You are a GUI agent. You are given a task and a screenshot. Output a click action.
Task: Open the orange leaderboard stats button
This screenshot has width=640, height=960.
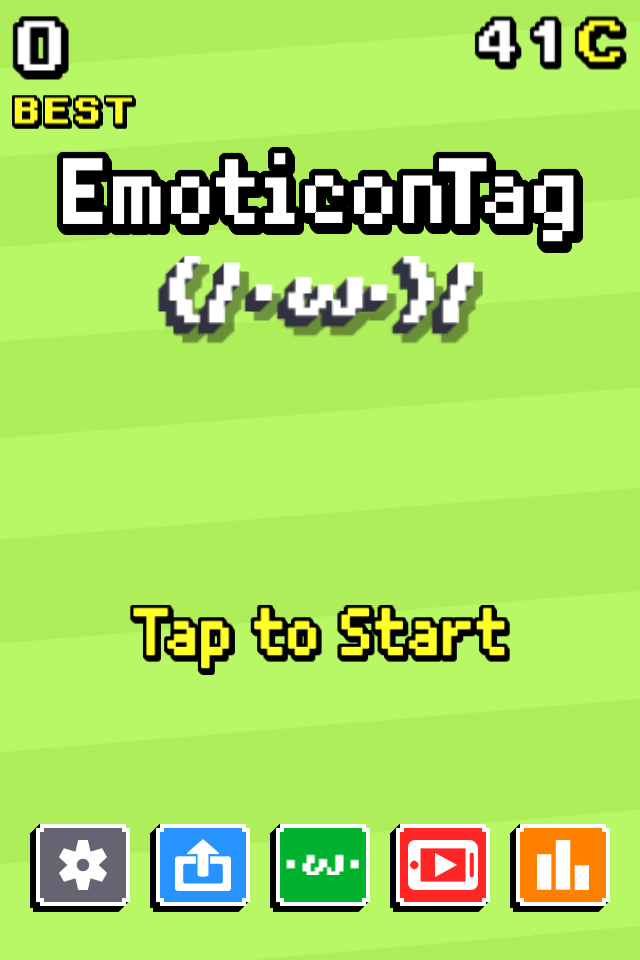click(561, 866)
